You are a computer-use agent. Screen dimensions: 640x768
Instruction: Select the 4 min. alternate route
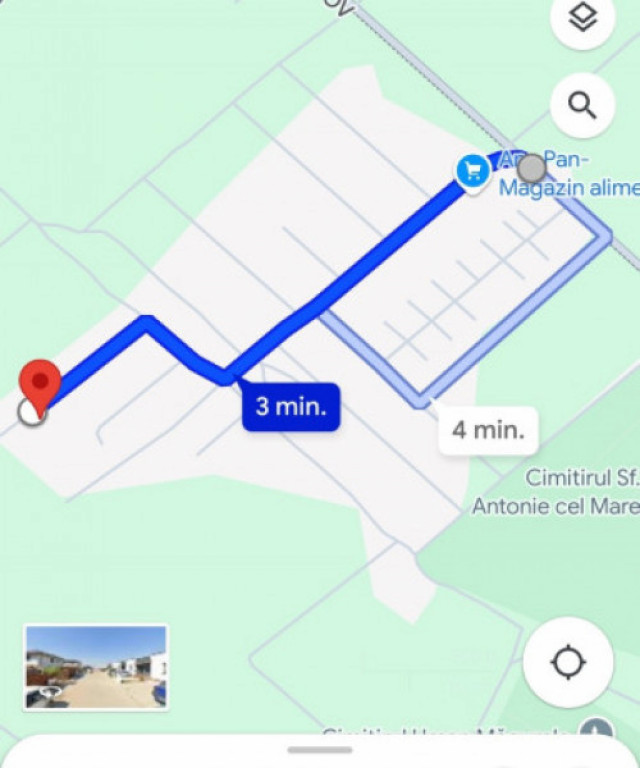(x=488, y=431)
